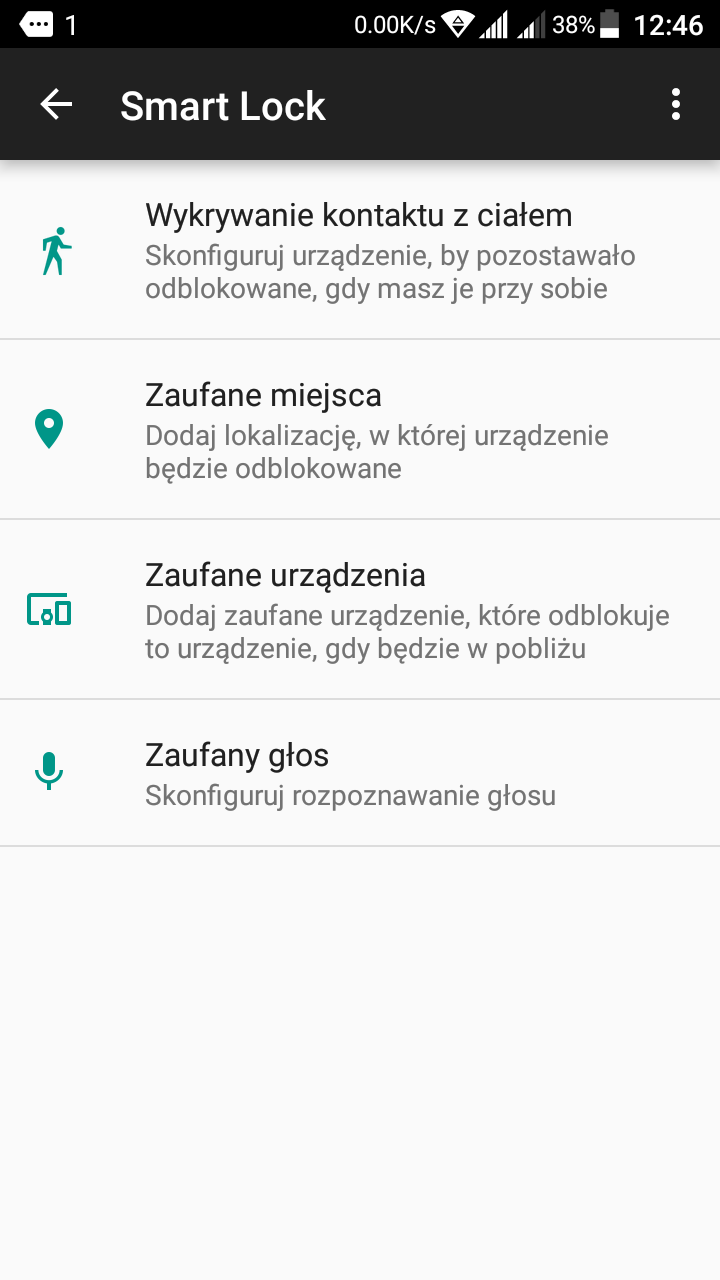Screen dimensions: 720x1280
Task: Select Zaufane miejsca option
Action: click(x=360, y=430)
